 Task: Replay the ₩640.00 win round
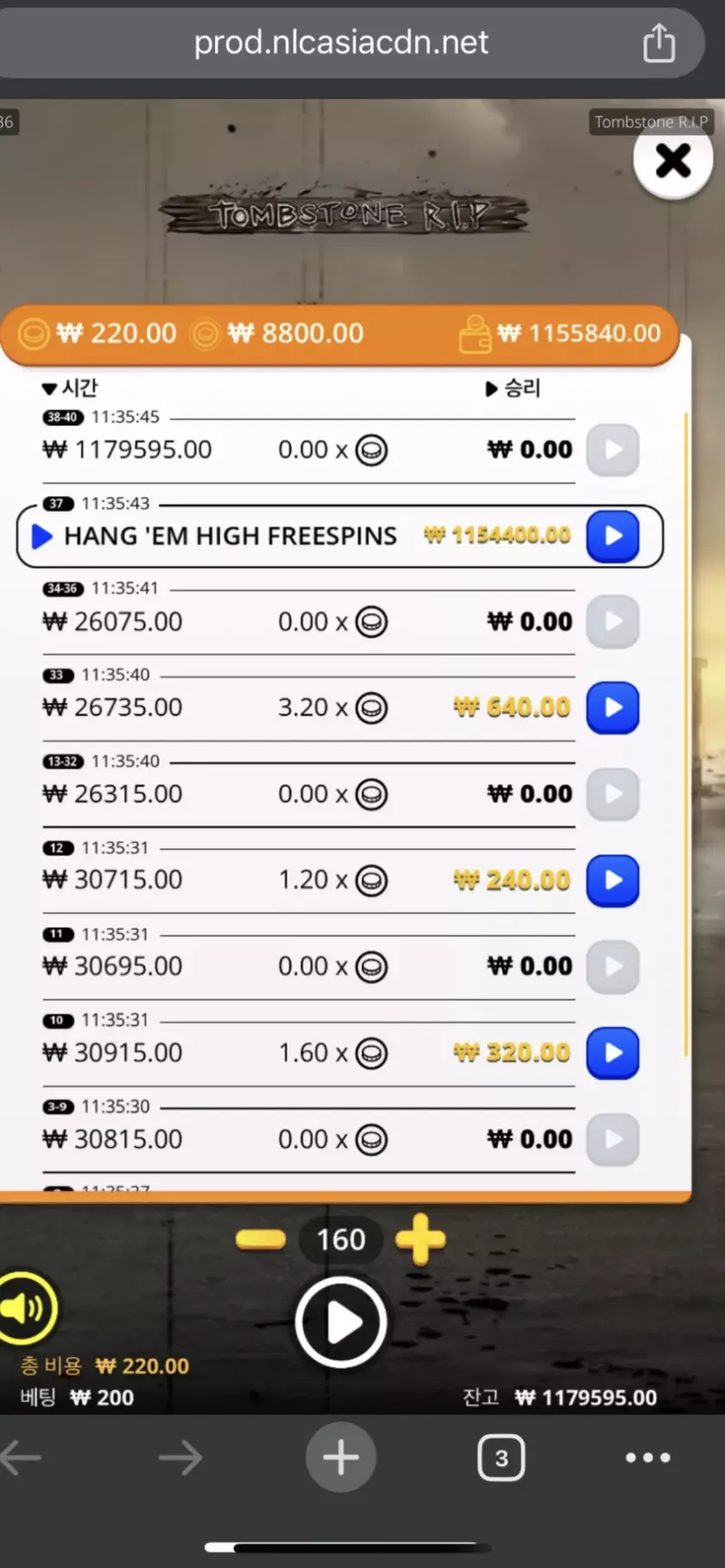tap(612, 708)
